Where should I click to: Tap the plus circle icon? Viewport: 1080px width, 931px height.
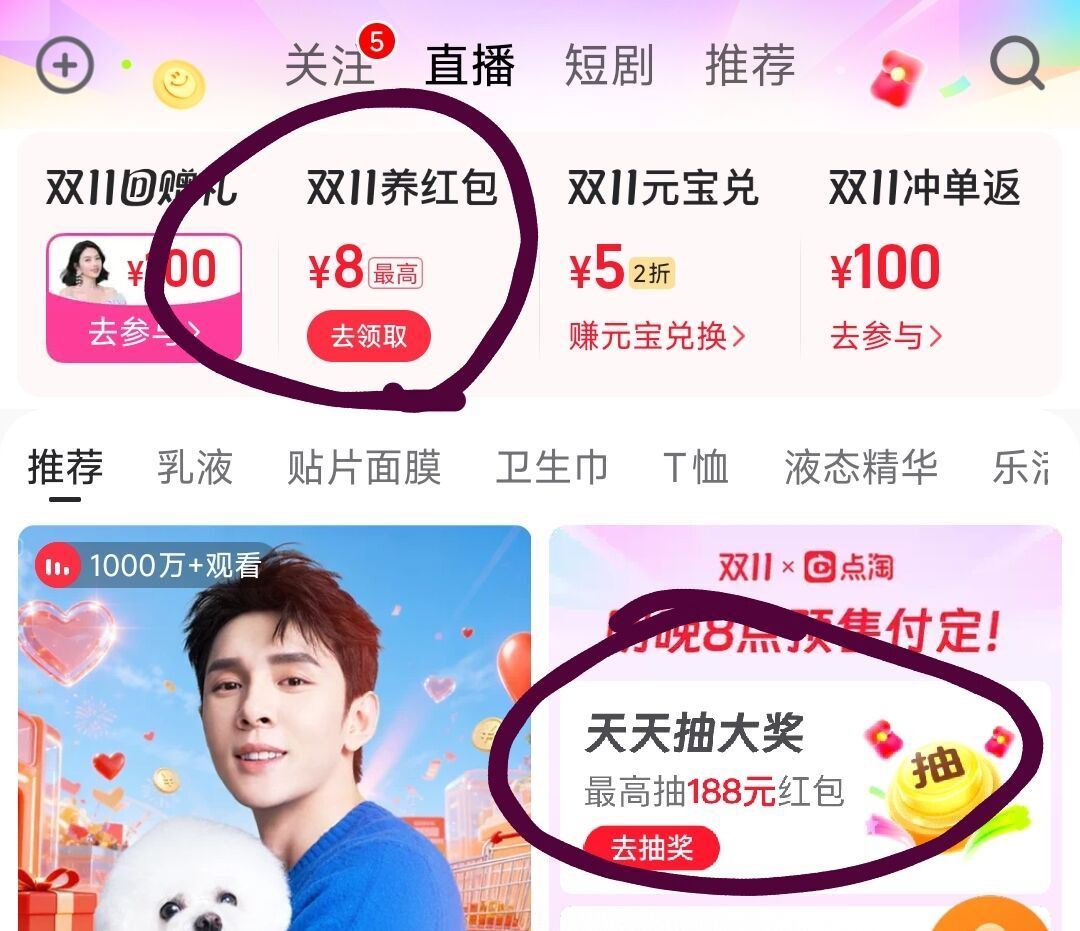65,66
